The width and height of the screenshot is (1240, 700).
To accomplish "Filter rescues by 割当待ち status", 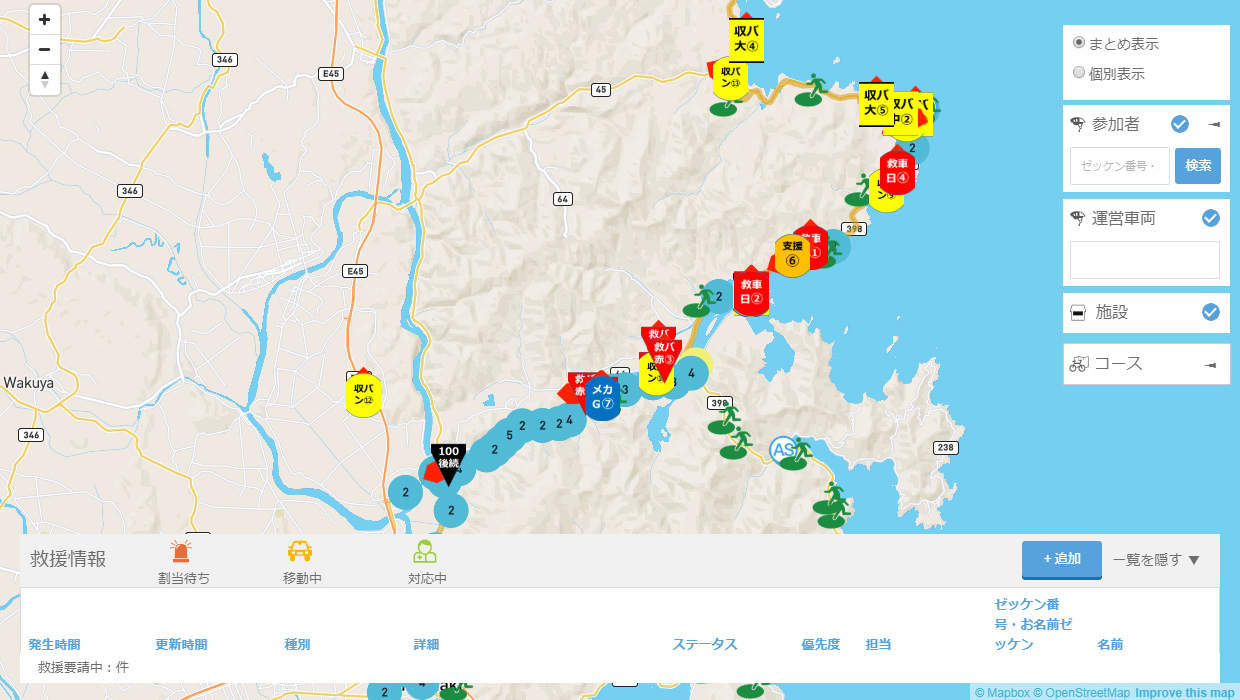I will pyautogui.click(x=183, y=561).
